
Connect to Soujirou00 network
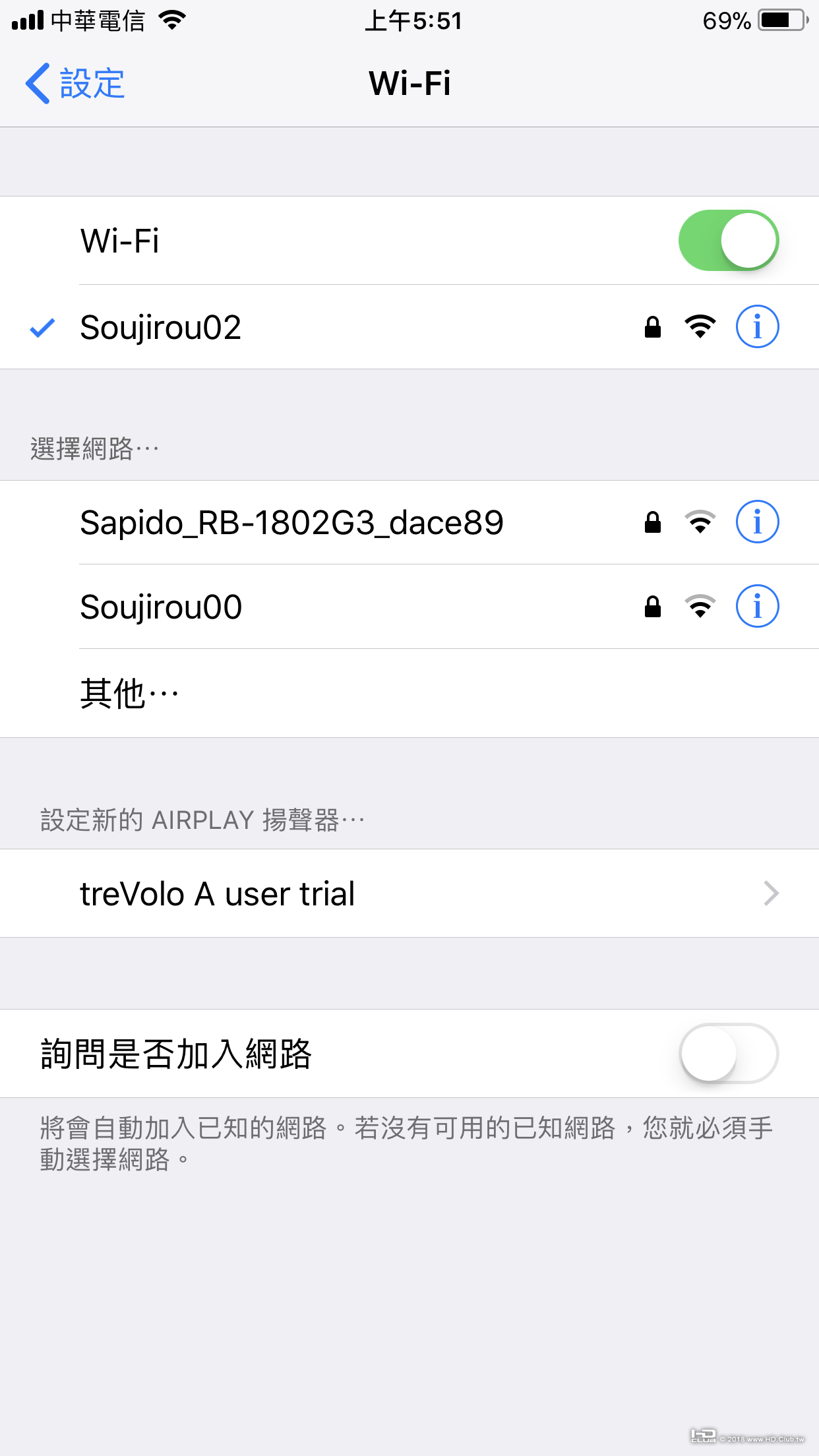(x=161, y=607)
